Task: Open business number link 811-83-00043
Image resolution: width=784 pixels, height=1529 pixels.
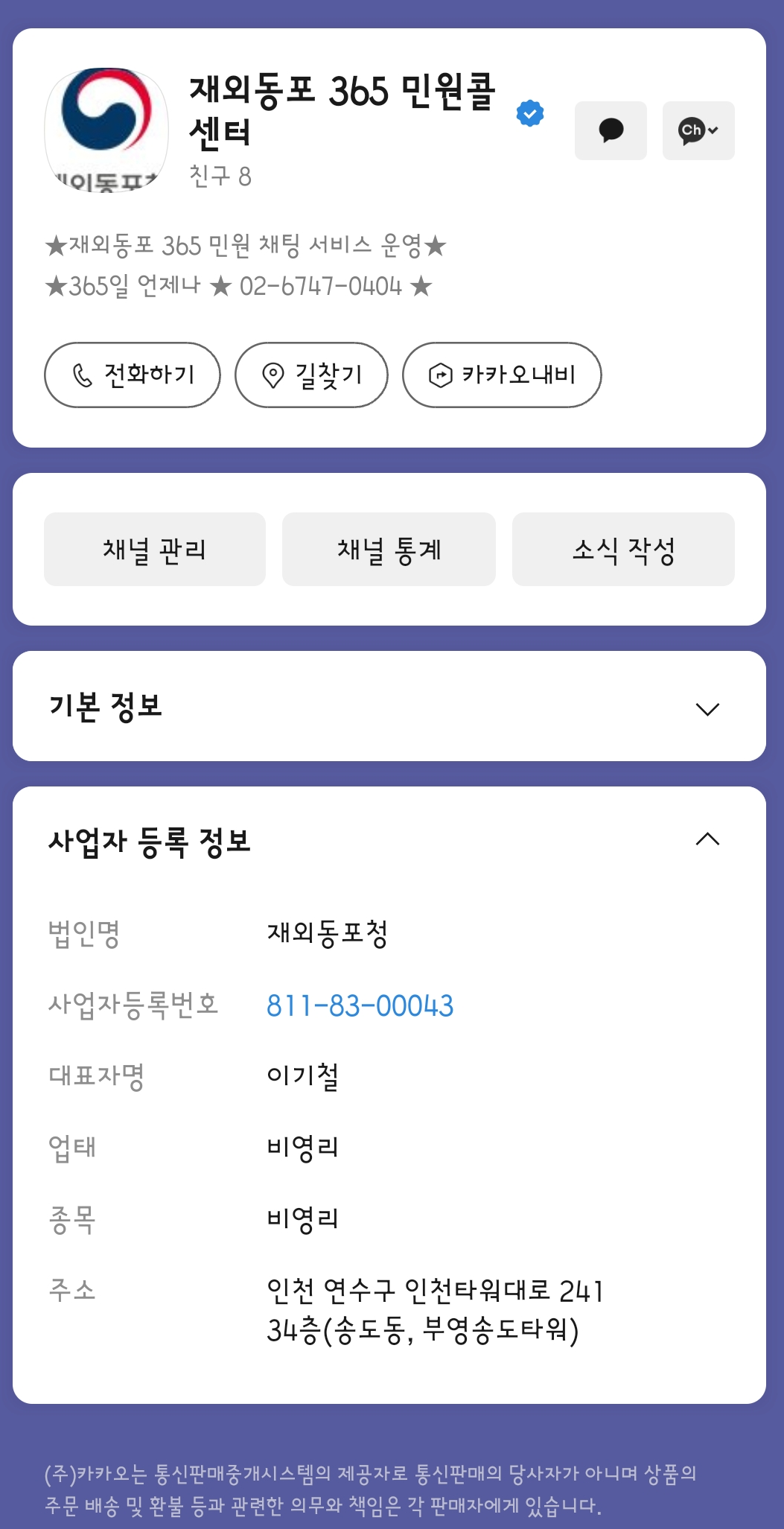Action: point(360,1005)
